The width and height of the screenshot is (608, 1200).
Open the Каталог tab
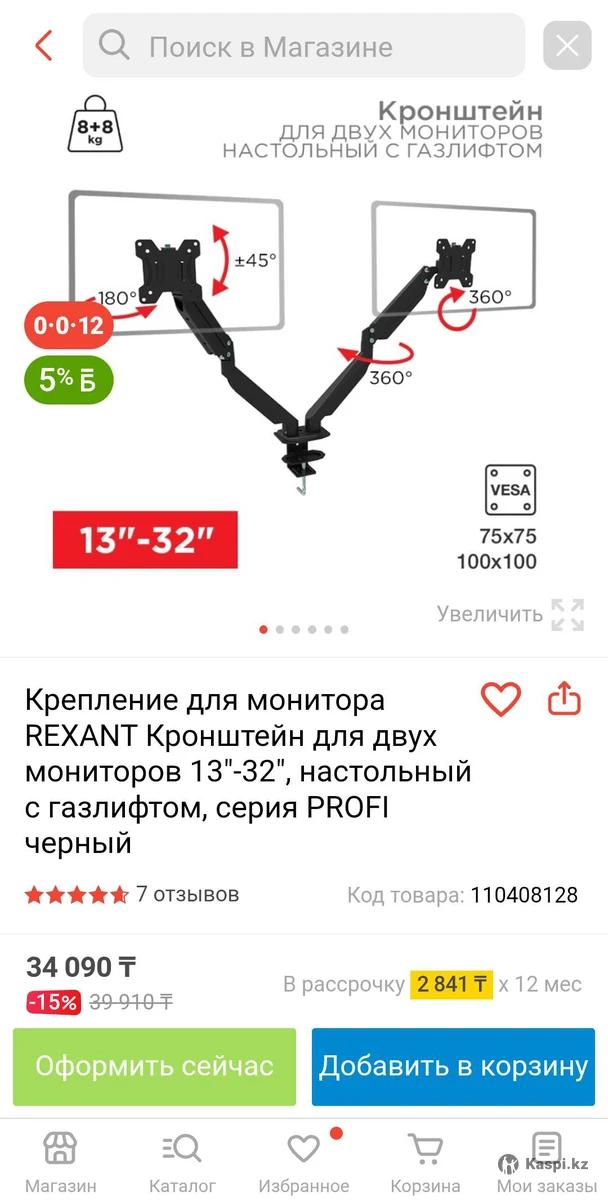pyautogui.click(x=182, y=1162)
